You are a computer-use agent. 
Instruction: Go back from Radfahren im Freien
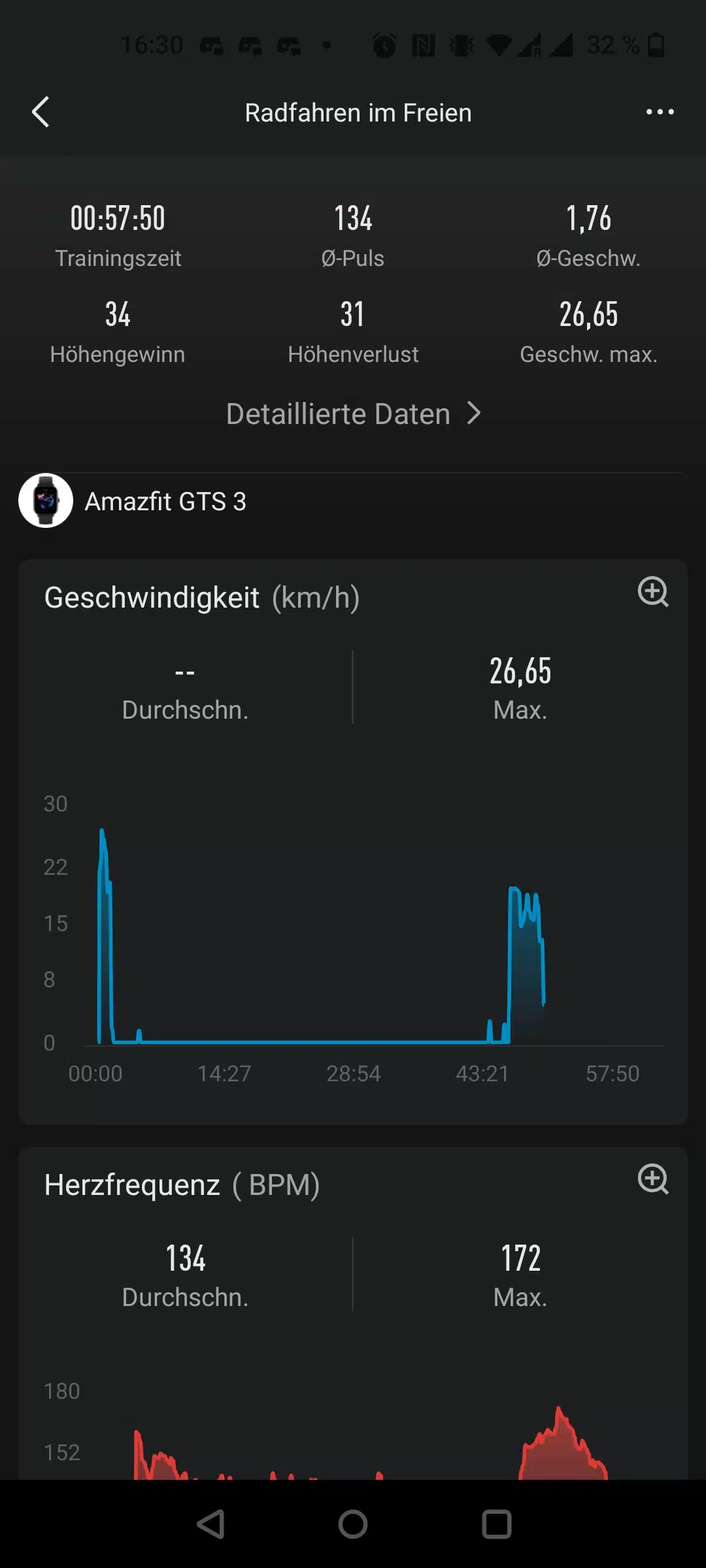41,112
